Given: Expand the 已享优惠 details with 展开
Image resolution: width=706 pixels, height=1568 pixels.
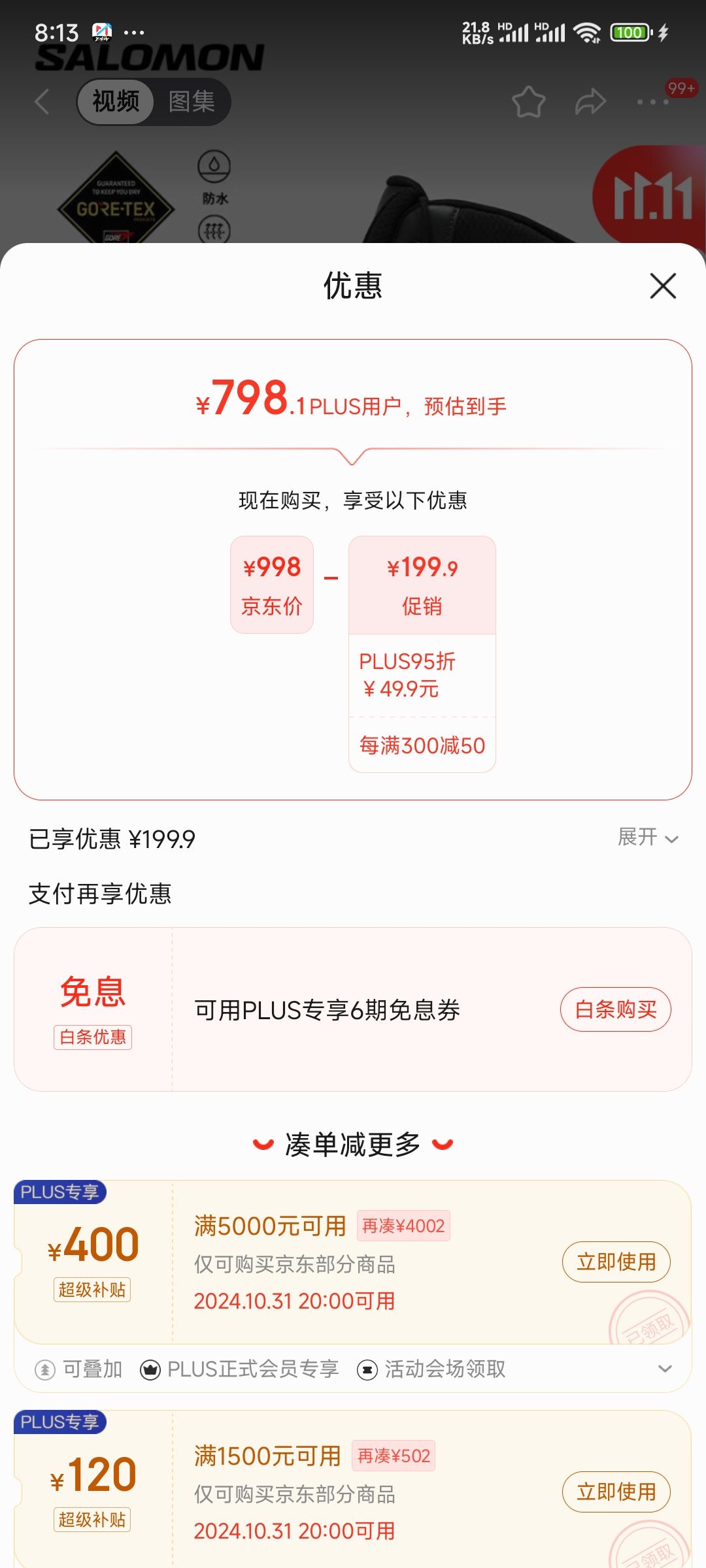Looking at the screenshot, I should (648, 837).
